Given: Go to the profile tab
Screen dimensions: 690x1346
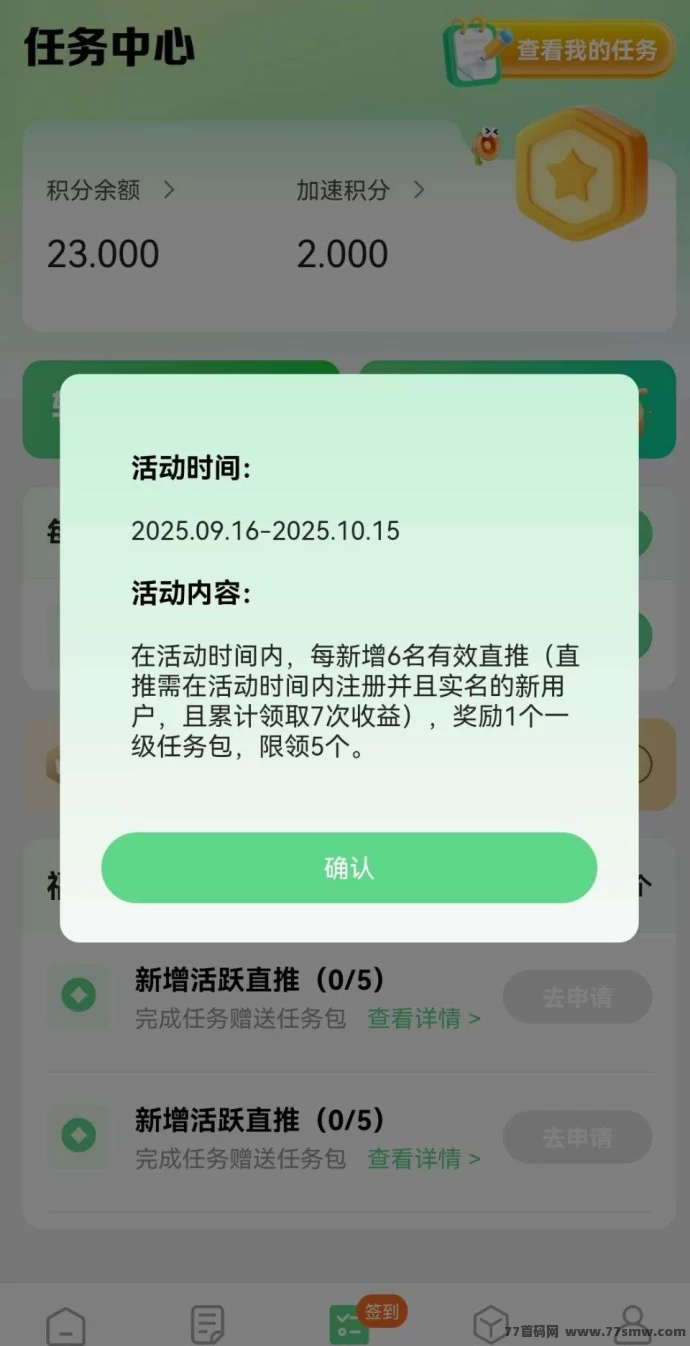Looking at the screenshot, I should 632,1324.
